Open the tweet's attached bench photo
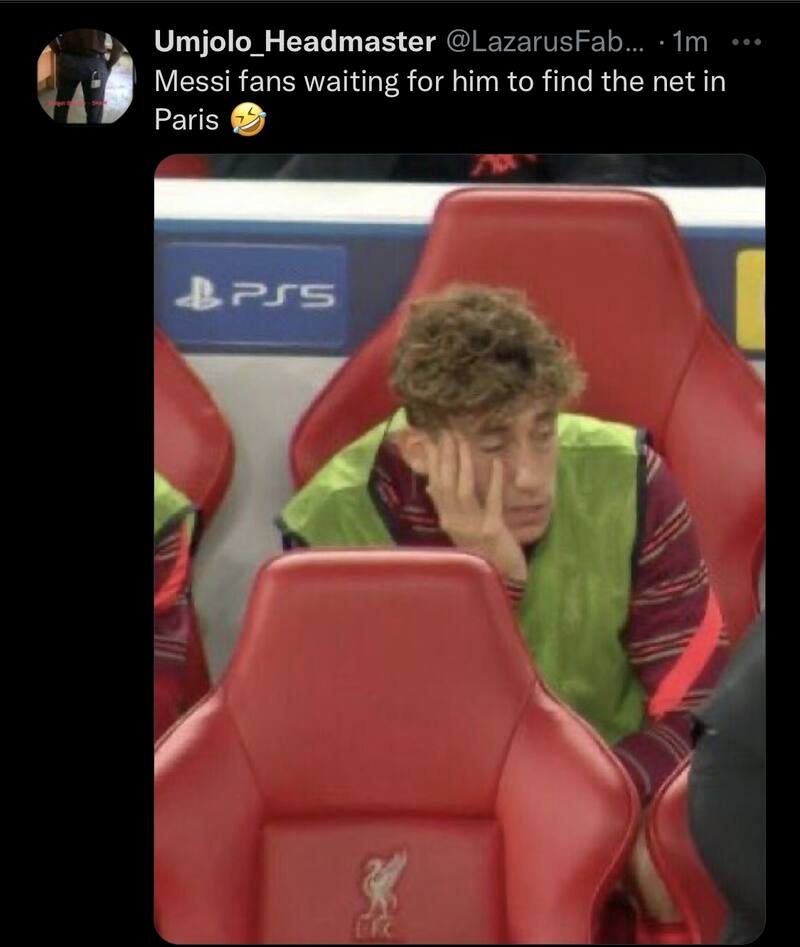Viewport: 800px width, 947px height. click(460, 550)
